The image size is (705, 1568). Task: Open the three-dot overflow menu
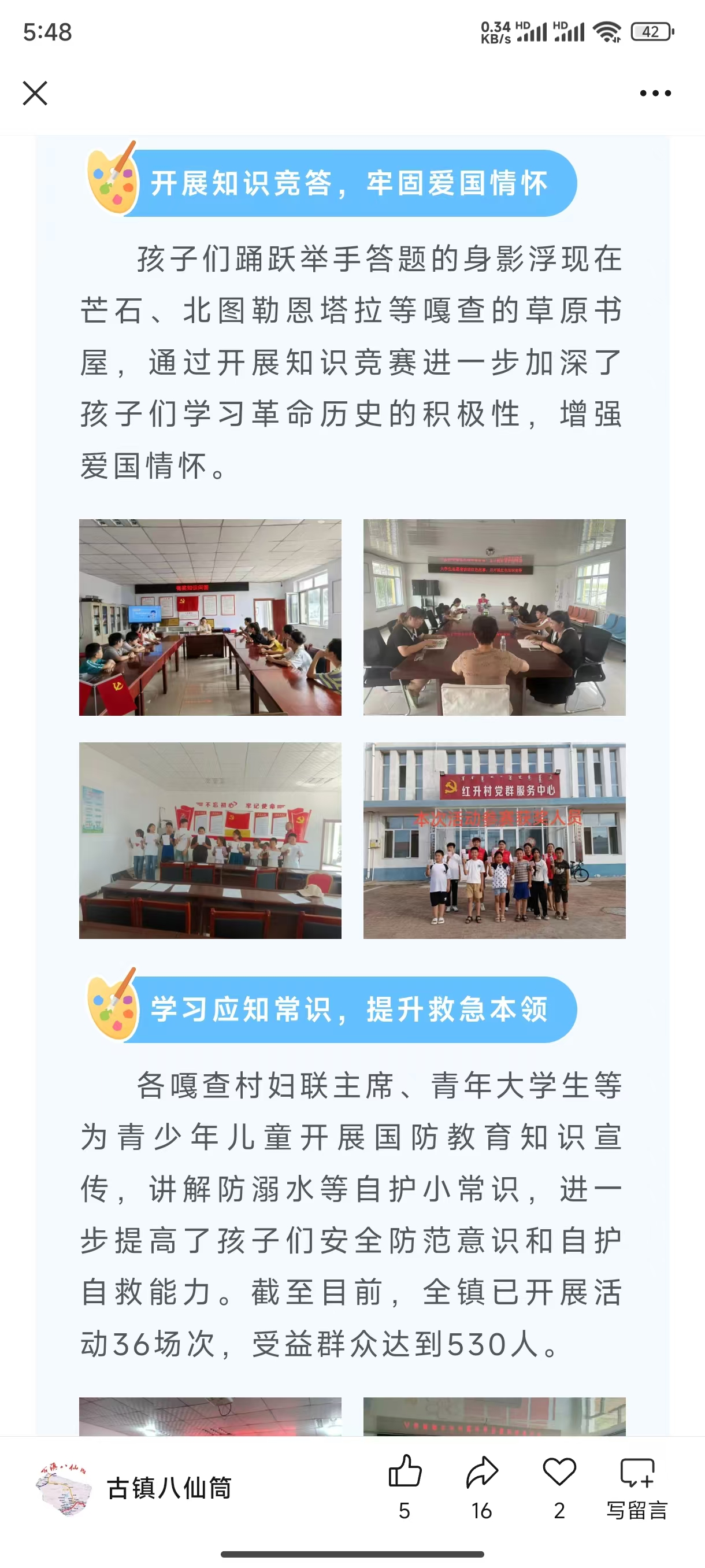[655, 93]
